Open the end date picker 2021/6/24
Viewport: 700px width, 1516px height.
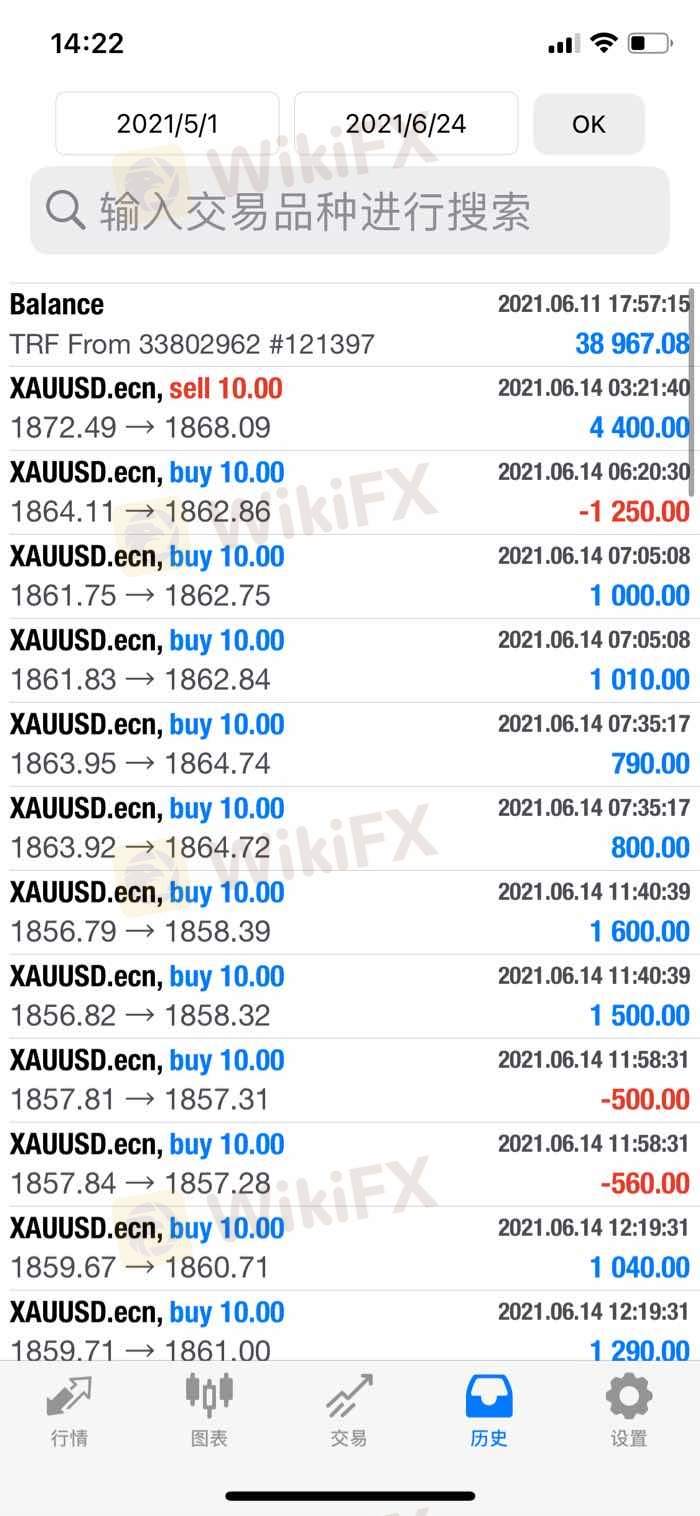click(x=406, y=124)
